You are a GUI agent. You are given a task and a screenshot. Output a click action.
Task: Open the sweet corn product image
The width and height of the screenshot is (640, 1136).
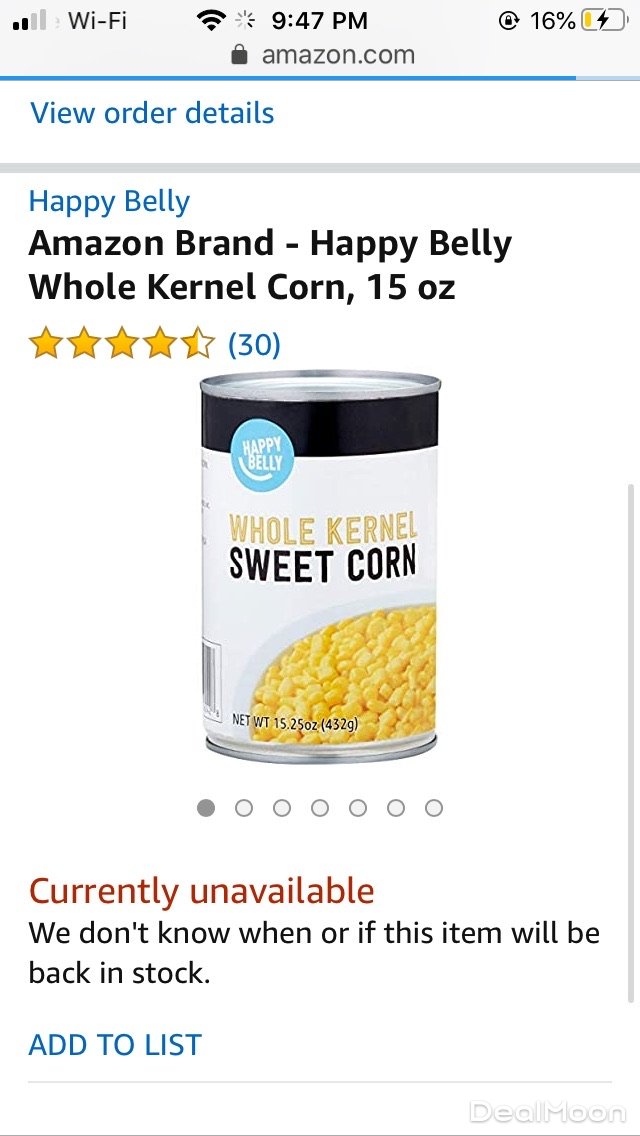(x=319, y=565)
